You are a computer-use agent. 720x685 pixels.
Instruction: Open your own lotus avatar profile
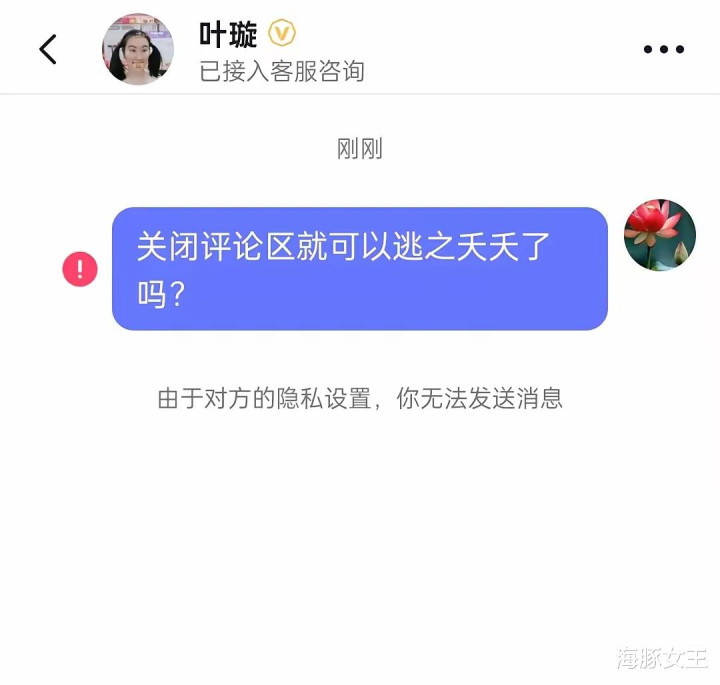click(x=659, y=235)
